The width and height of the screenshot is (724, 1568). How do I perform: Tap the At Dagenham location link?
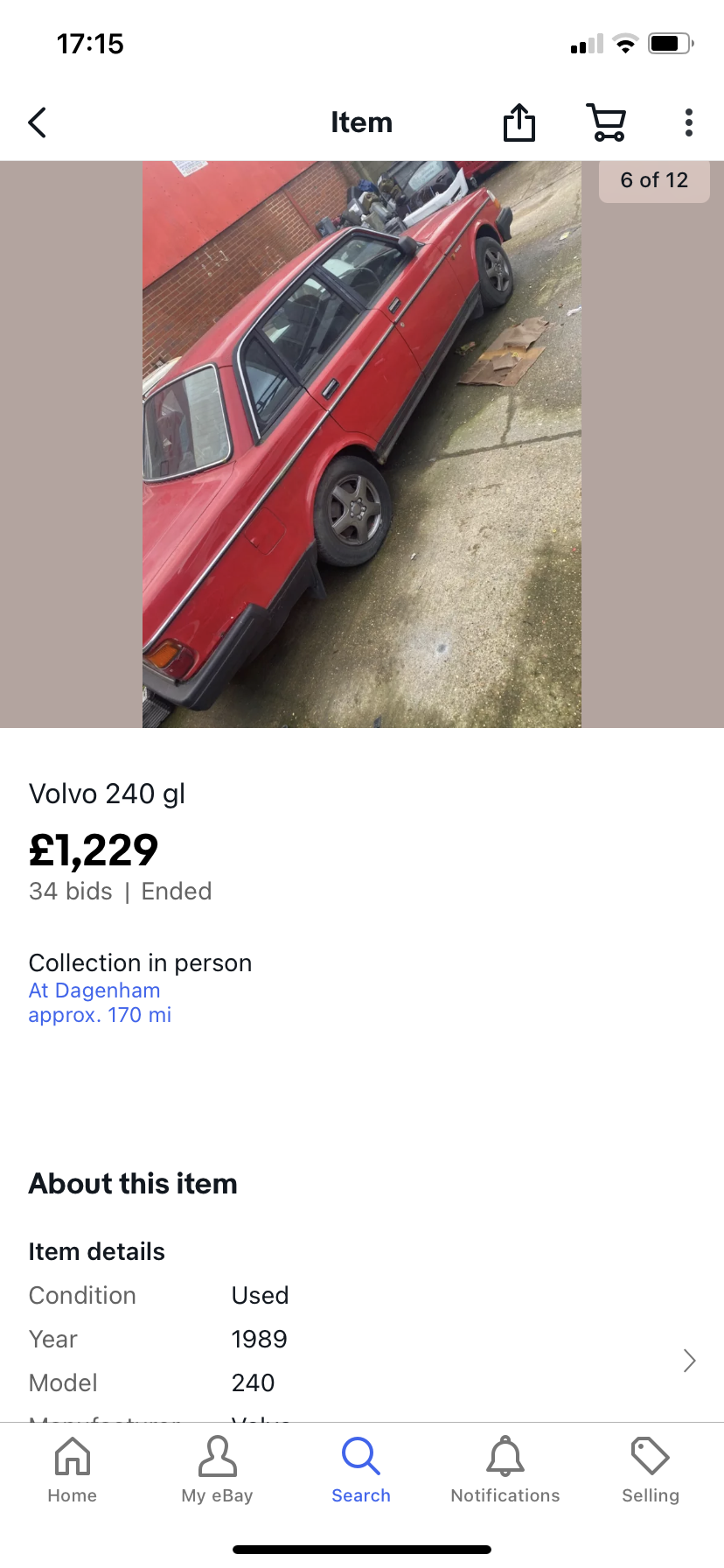click(94, 990)
